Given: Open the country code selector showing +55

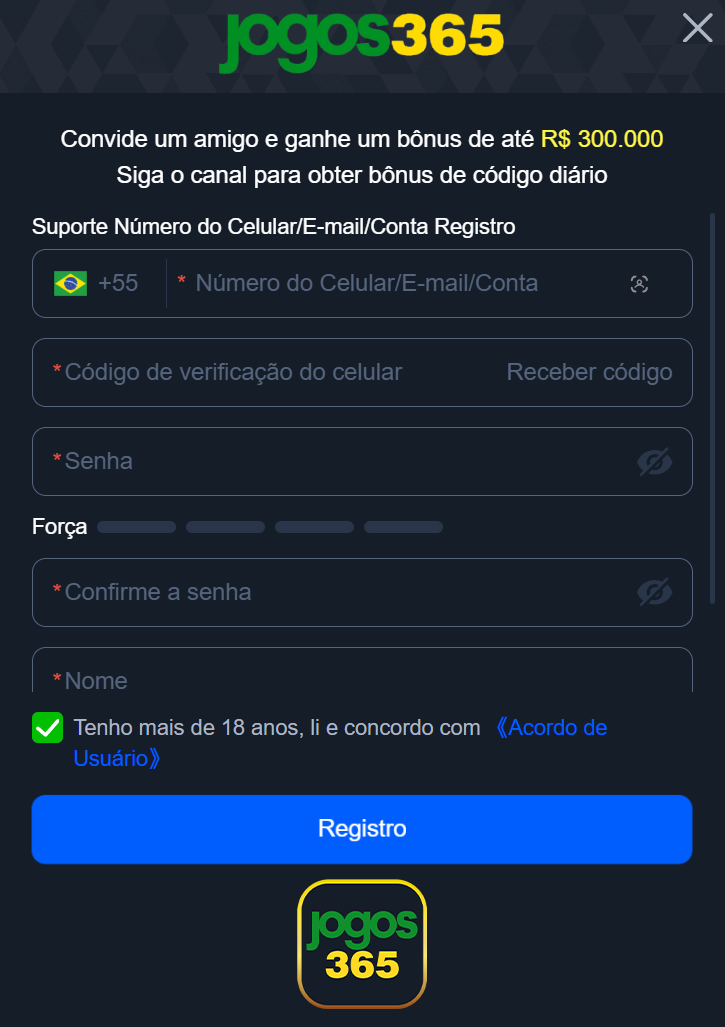Looking at the screenshot, I should (x=95, y=283).
